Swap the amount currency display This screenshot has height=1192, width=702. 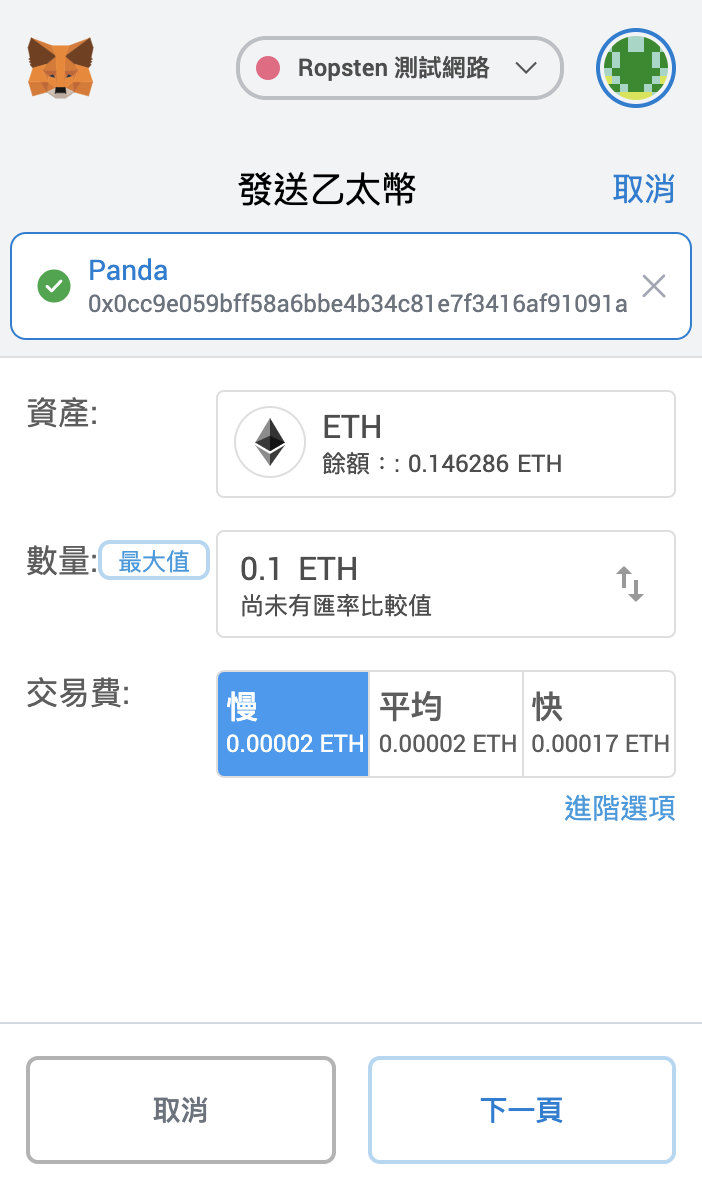(630, 583)
